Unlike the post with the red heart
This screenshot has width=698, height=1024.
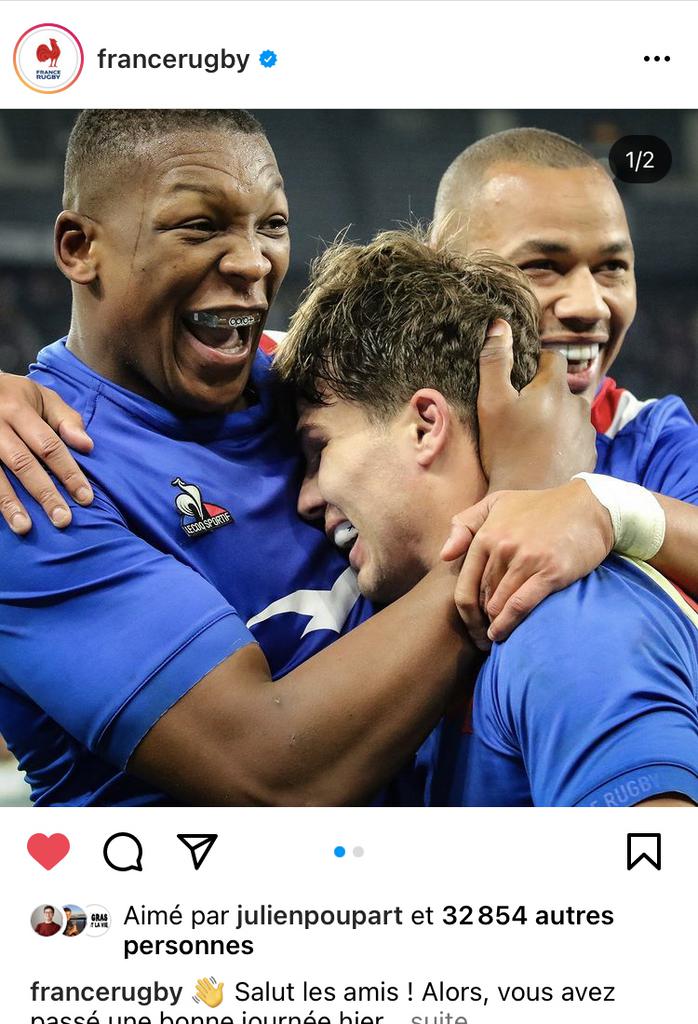(48, 852)
